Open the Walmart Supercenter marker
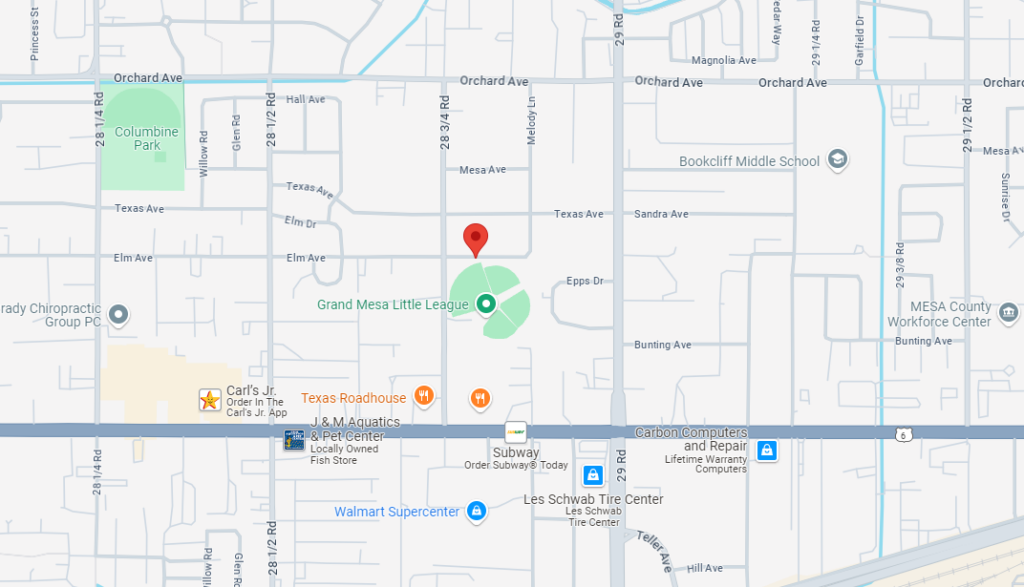 pos(476,511)
